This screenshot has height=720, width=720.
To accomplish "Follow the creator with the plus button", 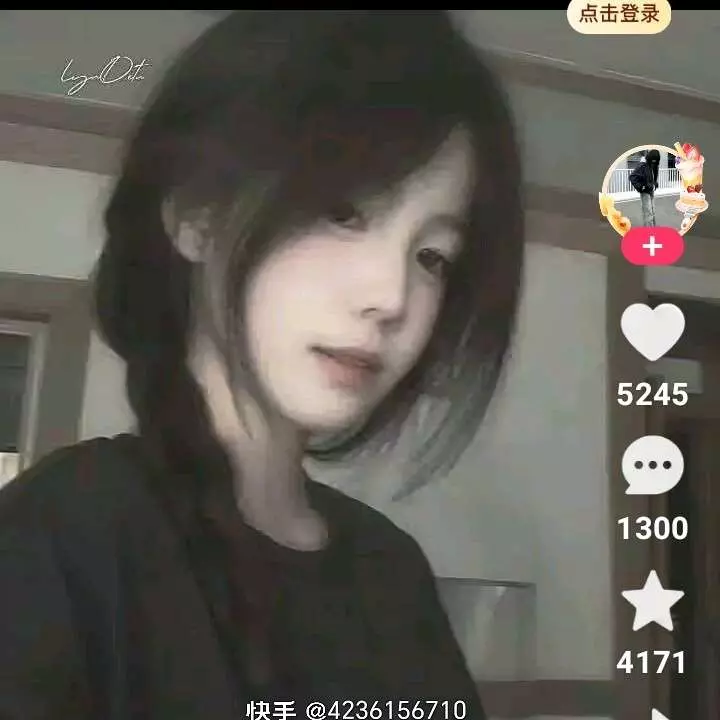I will click(652, 246).
